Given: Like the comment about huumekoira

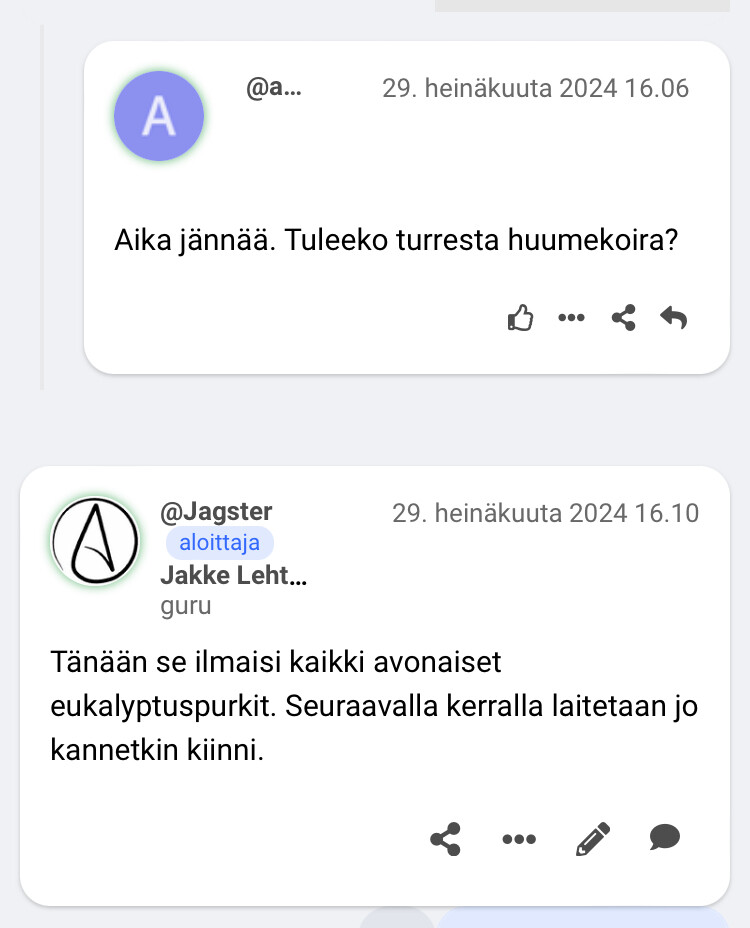Looking at the screenshot, I should tap(520, 319).
